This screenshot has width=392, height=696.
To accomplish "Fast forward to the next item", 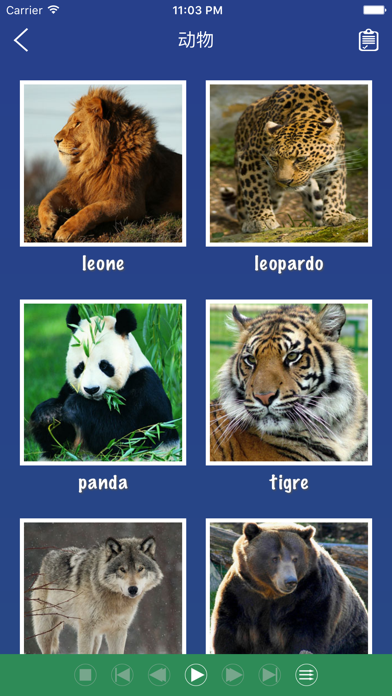I will point(233,675).
